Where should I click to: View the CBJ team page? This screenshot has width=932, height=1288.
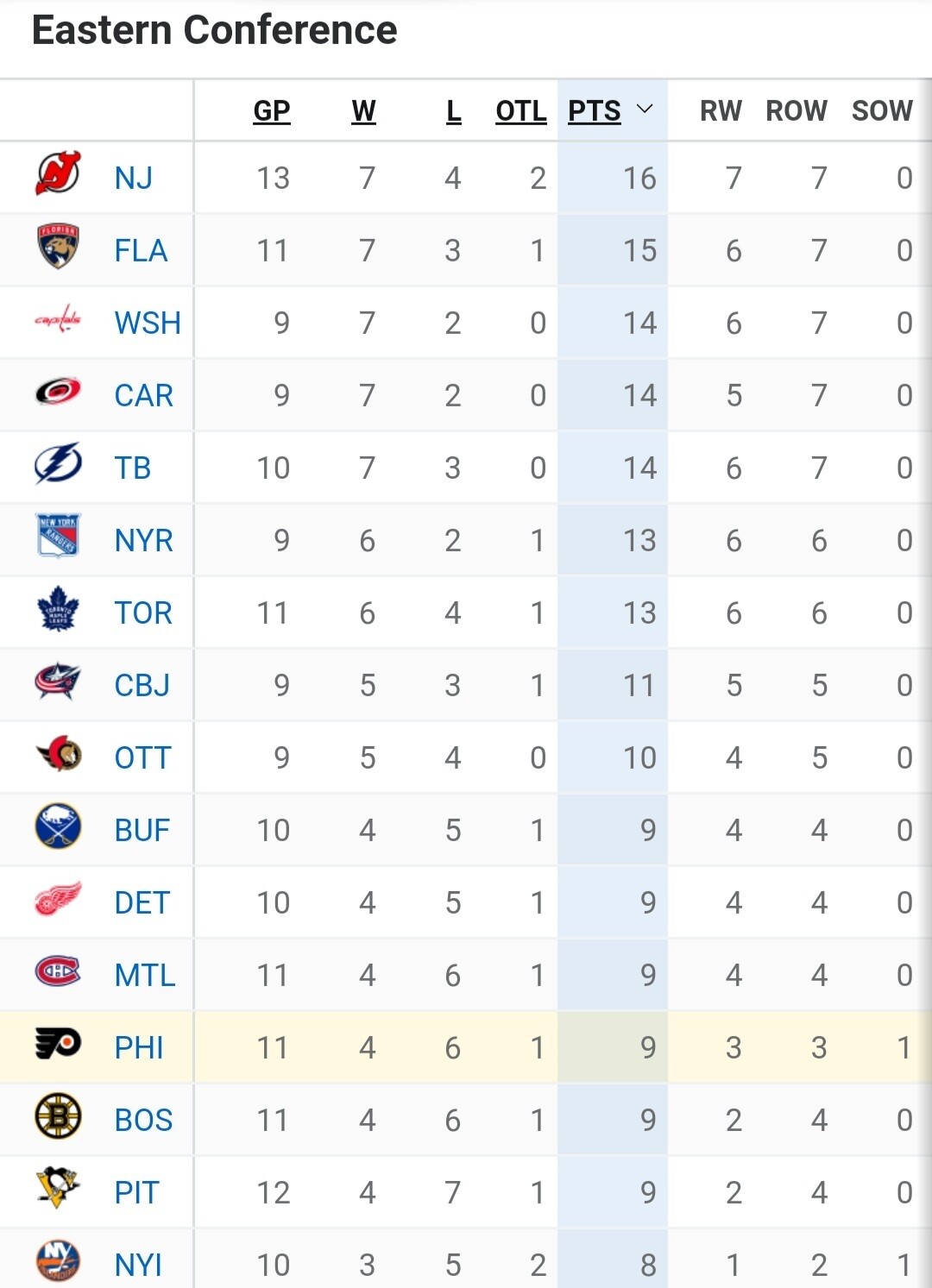pyautogui.click(x=142, y=685)
